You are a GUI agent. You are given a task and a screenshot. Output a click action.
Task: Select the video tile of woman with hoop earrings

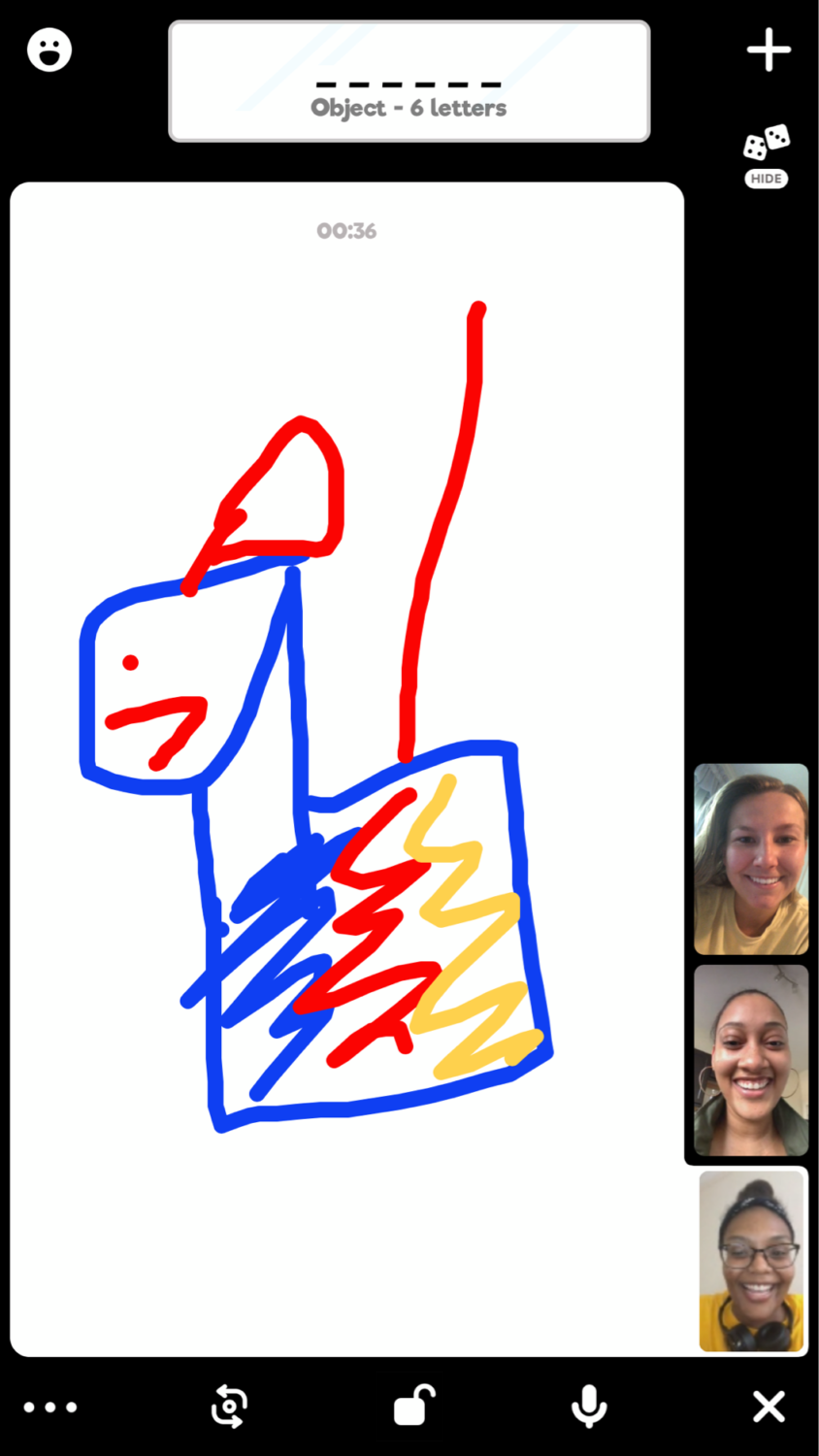[x=751, y=1060]
